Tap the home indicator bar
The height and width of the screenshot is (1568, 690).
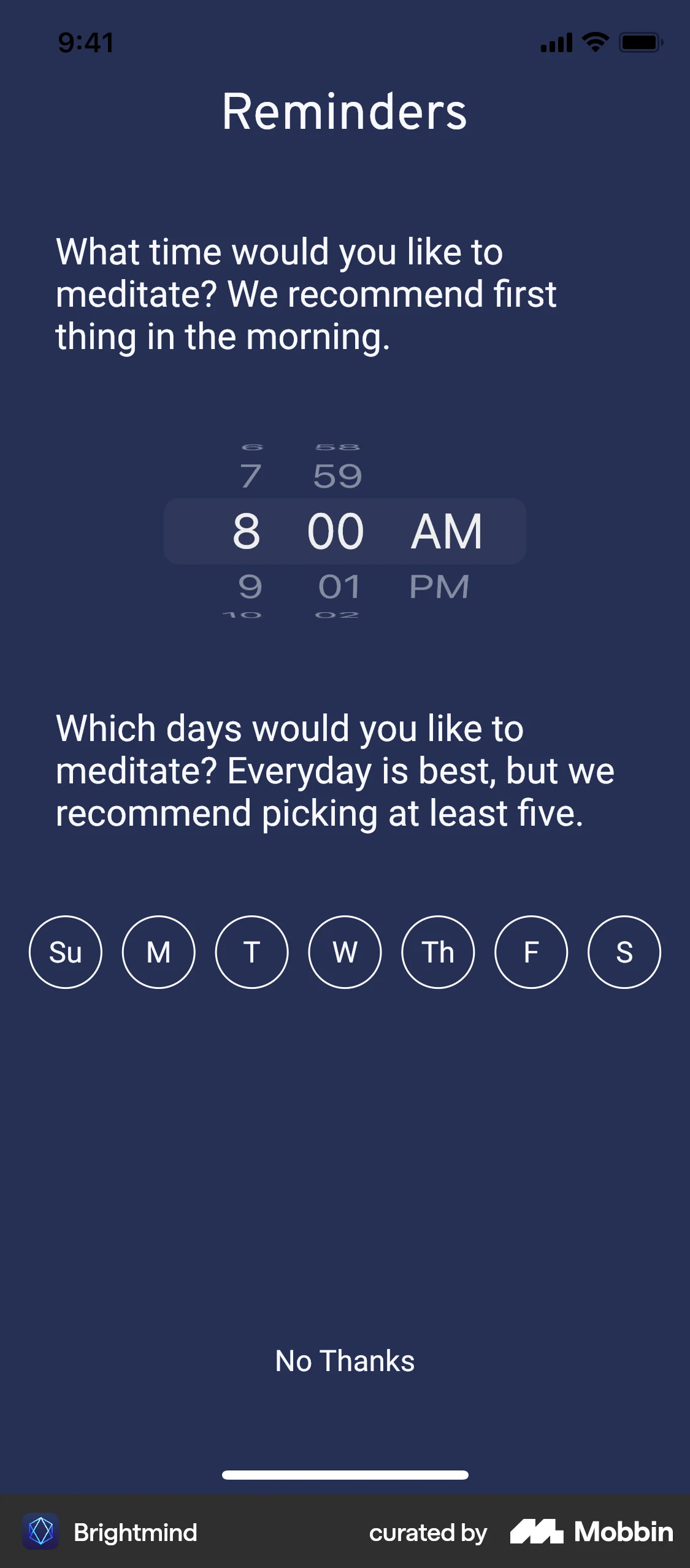pyautogui.click(x=345, y=1475)
